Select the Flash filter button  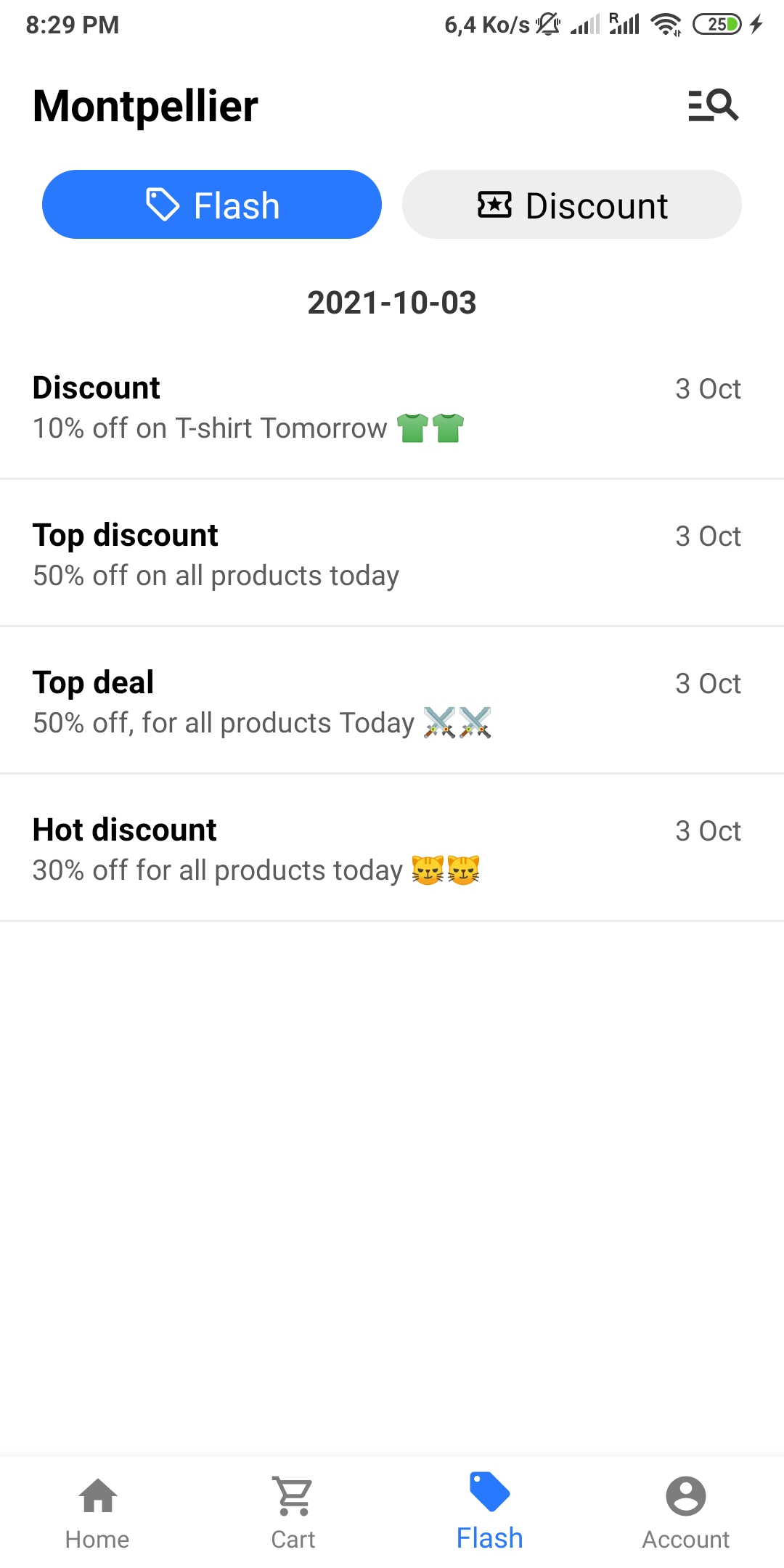212,205
